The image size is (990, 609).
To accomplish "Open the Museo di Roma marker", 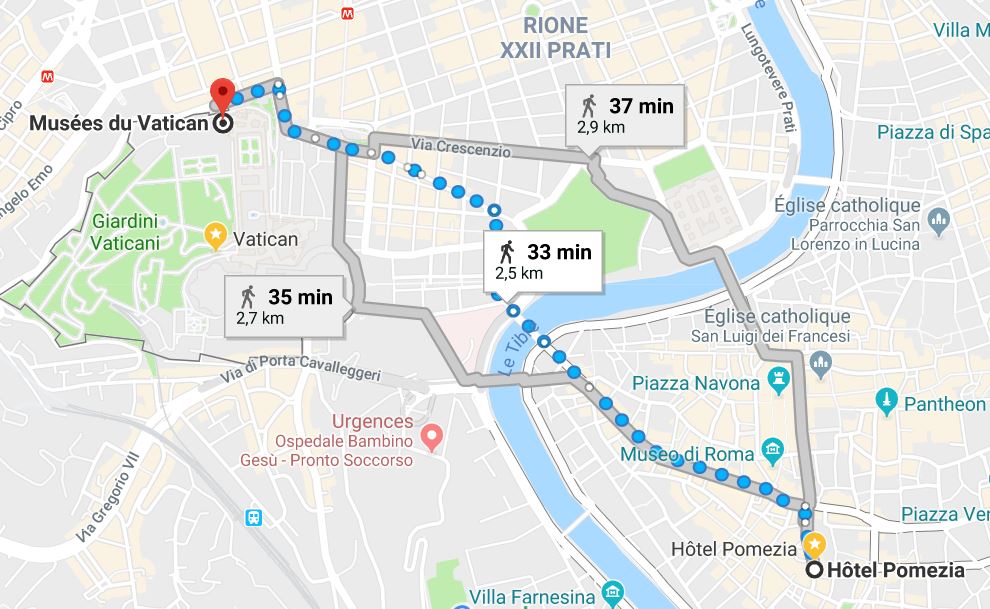I will point(773,452).
